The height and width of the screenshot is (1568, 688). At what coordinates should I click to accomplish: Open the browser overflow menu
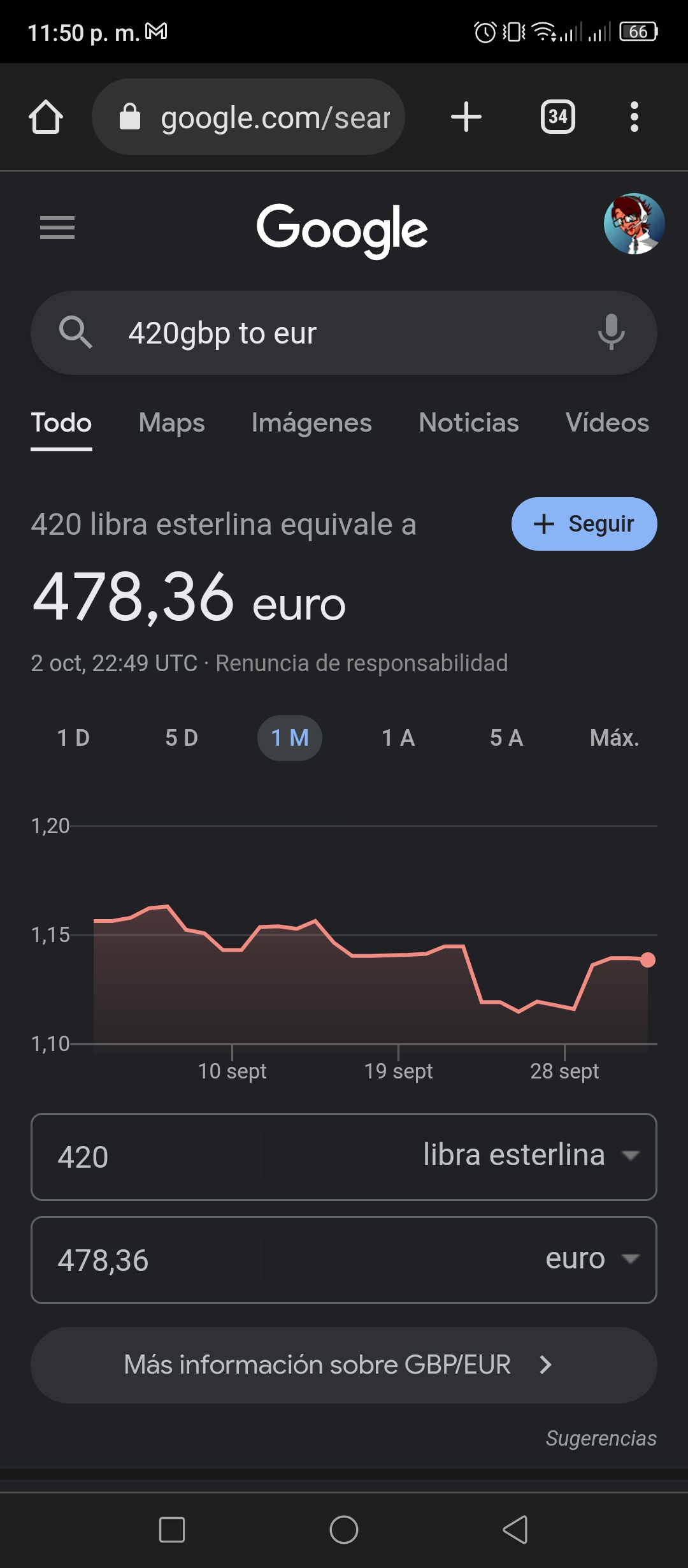coord(634,117)
